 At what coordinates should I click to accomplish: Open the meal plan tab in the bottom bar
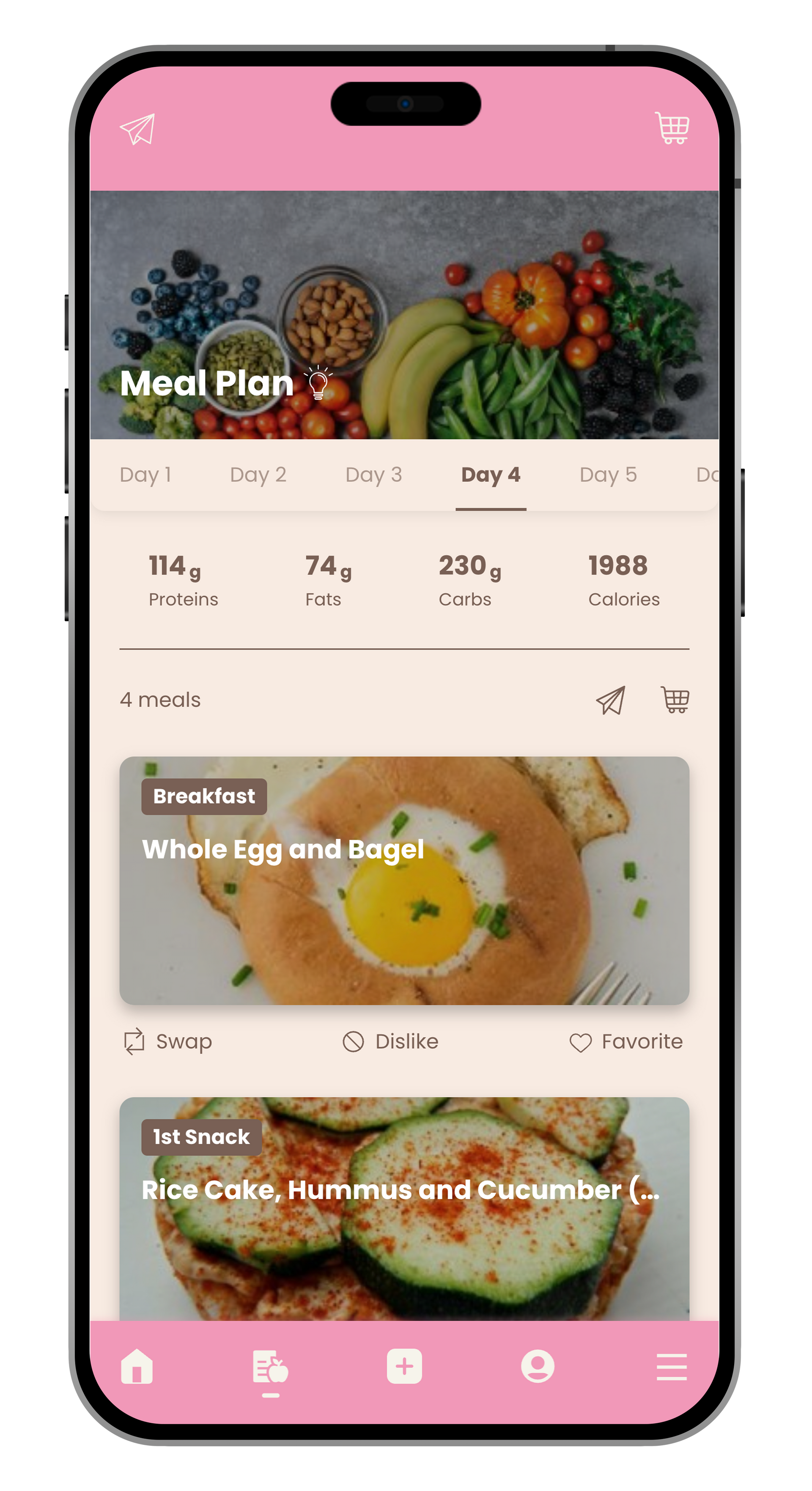click(270, 1367)
